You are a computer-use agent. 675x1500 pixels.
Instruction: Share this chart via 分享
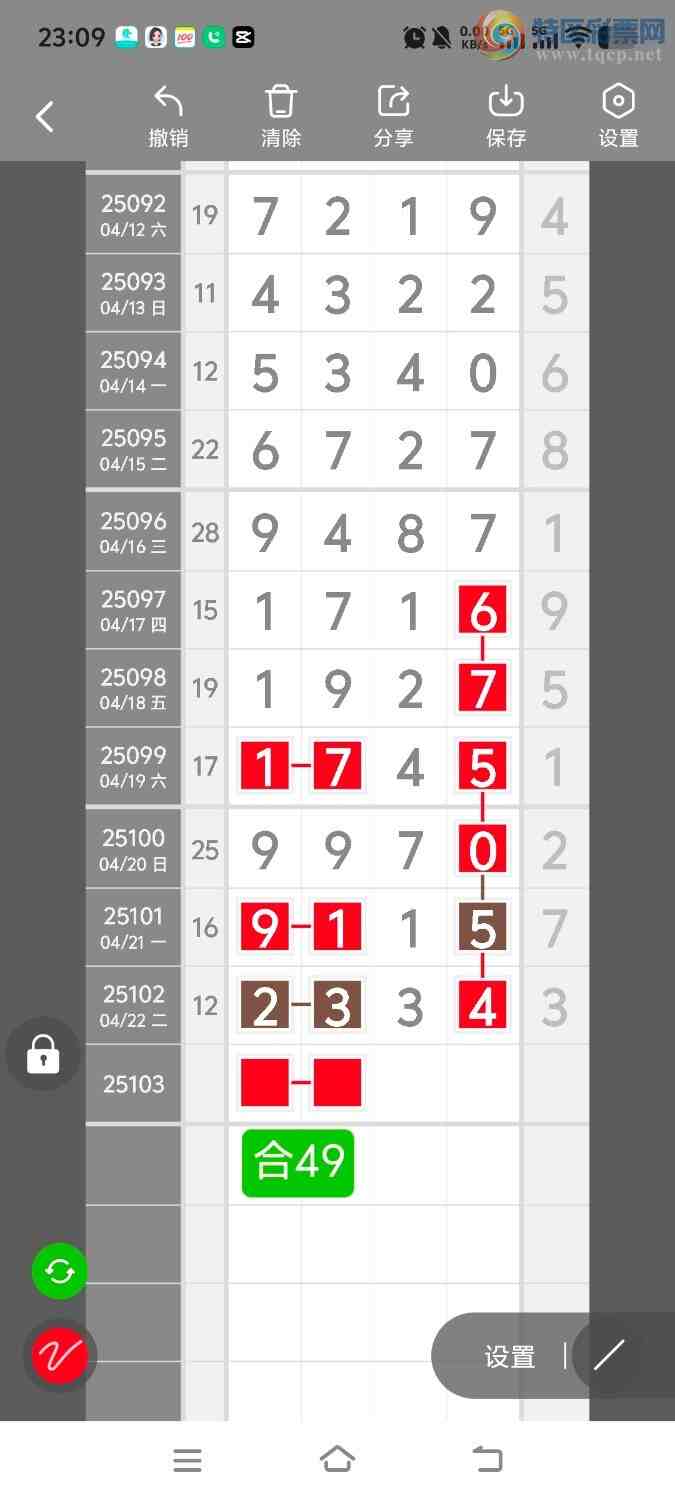[x=393, y=117]
